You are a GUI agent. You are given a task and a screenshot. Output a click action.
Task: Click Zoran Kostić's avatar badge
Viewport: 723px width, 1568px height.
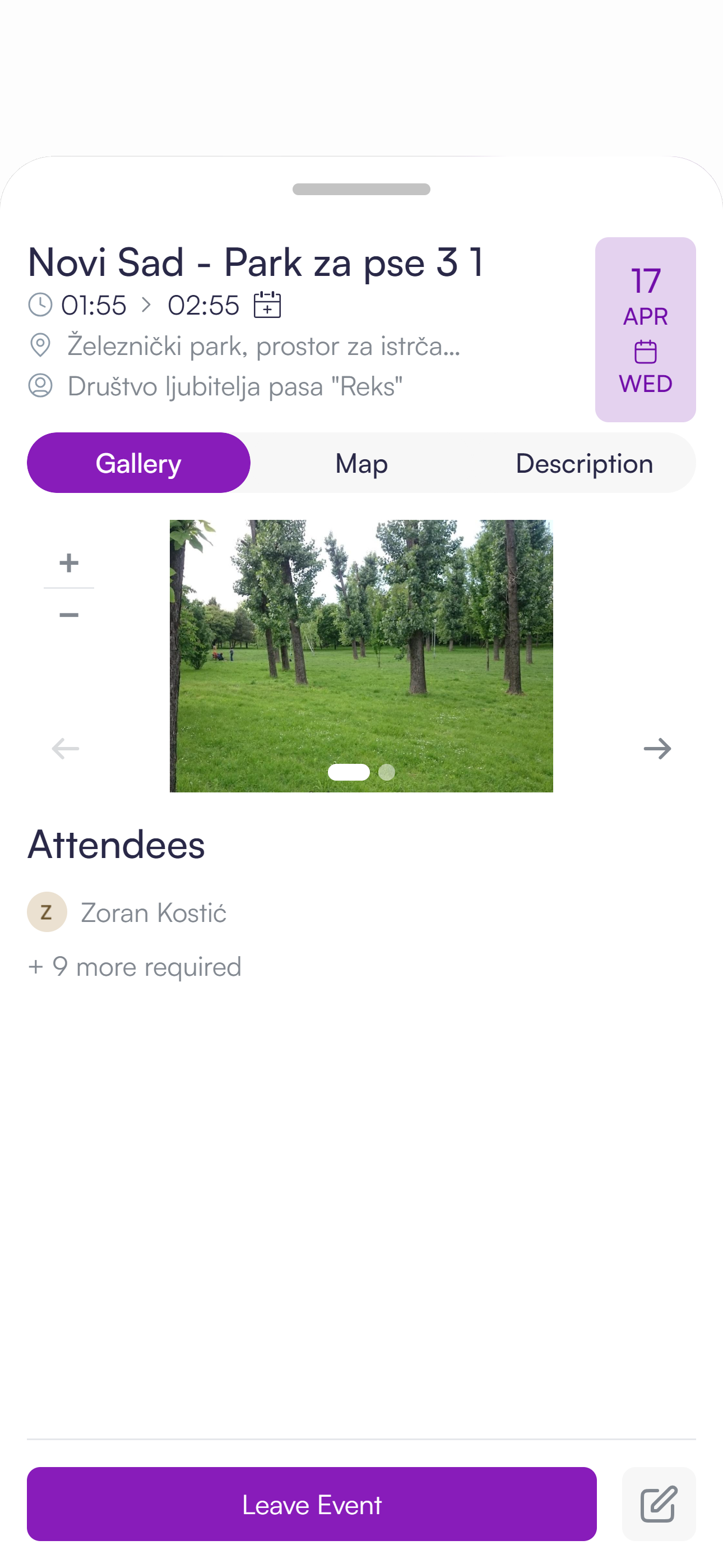click(47, 911)
